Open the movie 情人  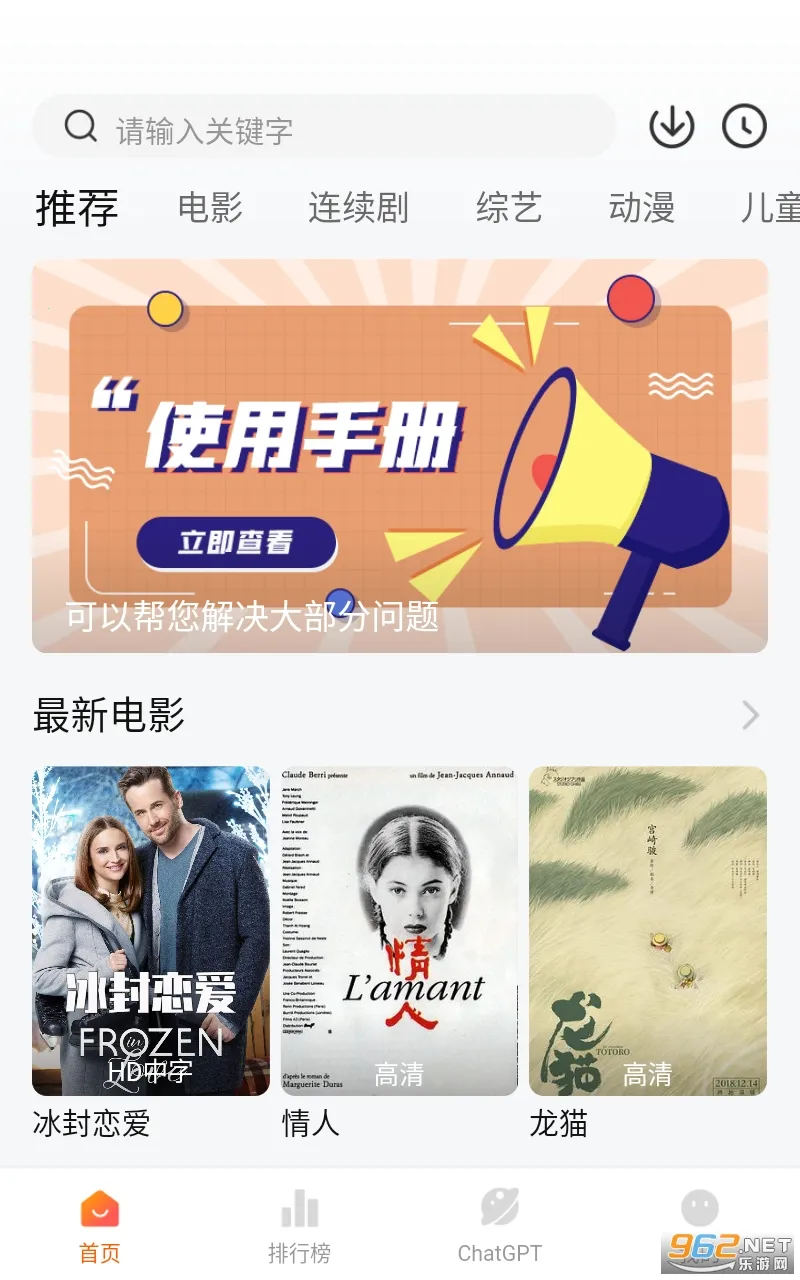coord(399,930)
